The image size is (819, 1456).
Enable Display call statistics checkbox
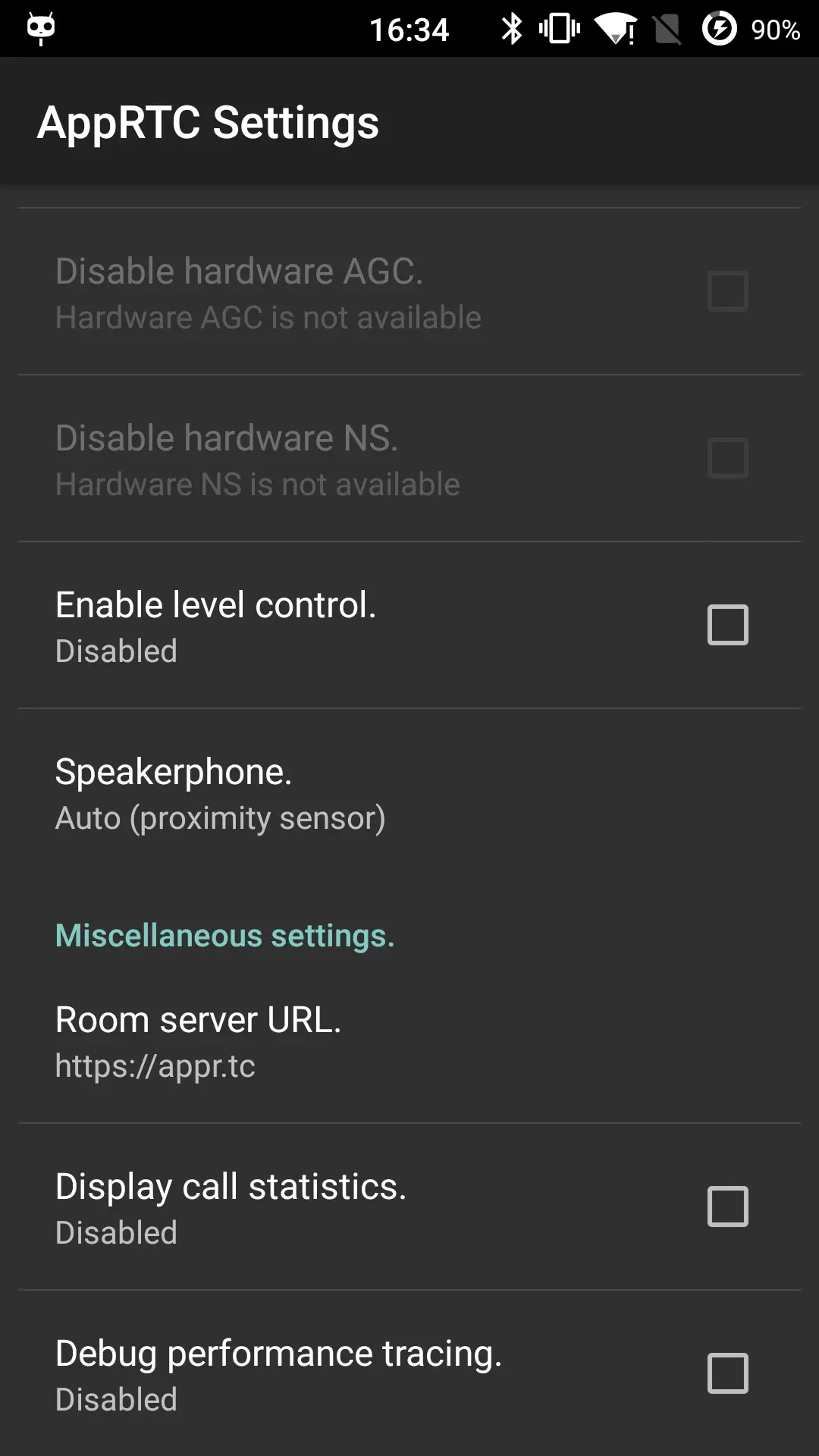[727, 1207]
